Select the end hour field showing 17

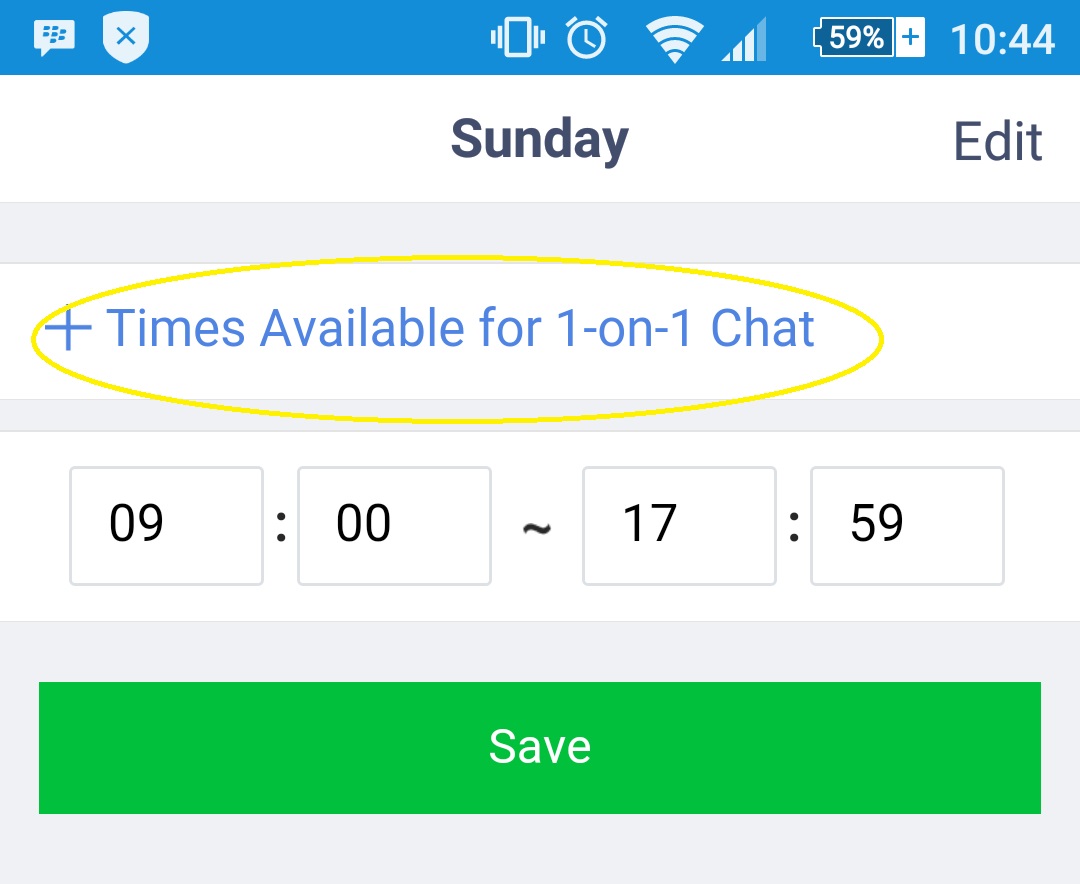click(x=679, y=525)
